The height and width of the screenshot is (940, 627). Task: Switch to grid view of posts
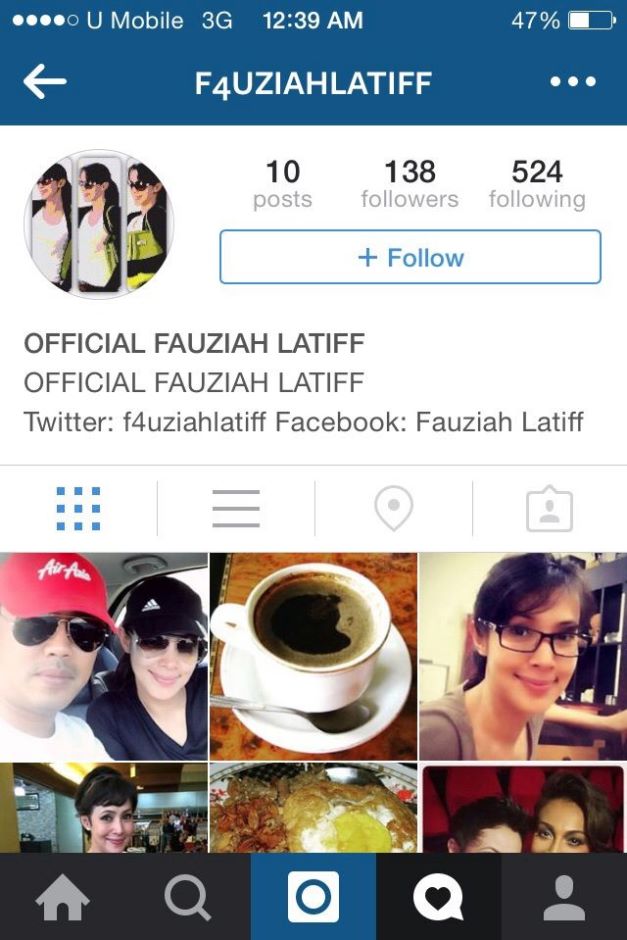pos(78,509)
